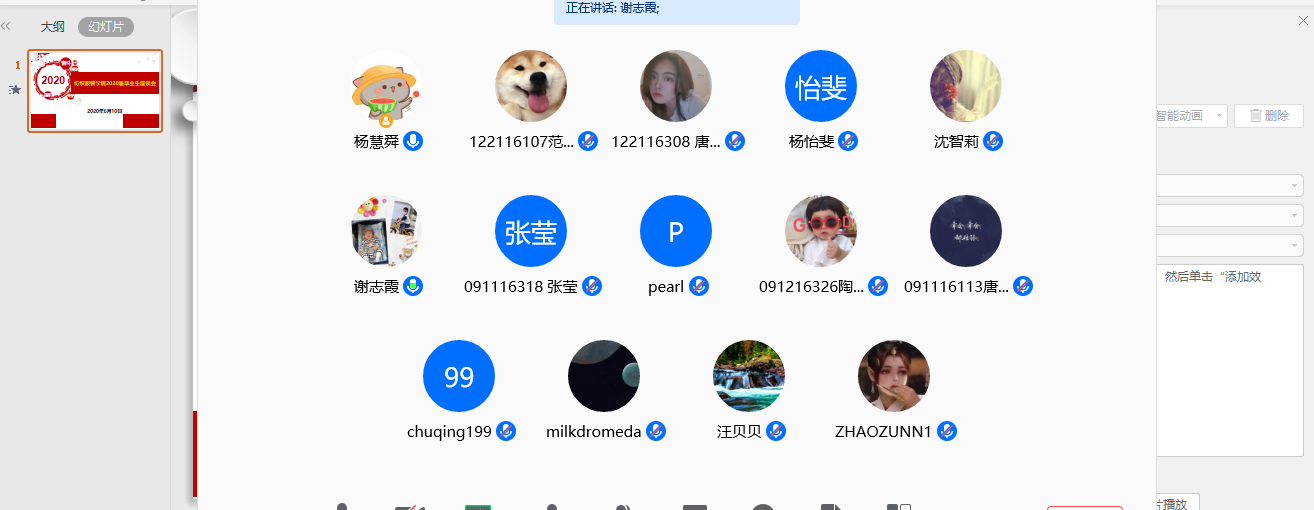
Task: Select slide 1 thumbnail
Action: [x=95, y=91]
